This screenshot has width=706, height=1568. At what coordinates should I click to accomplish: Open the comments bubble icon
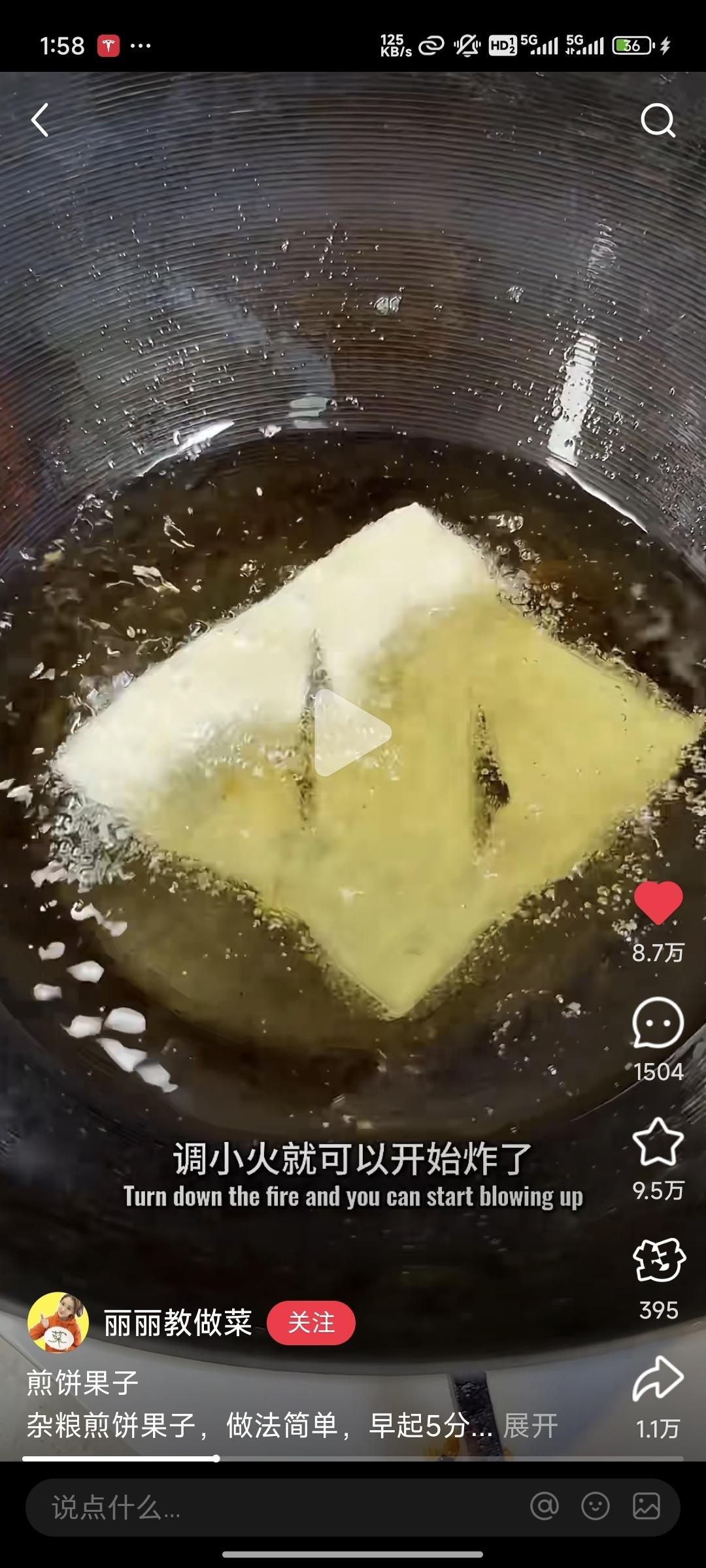coord(658,1023)
